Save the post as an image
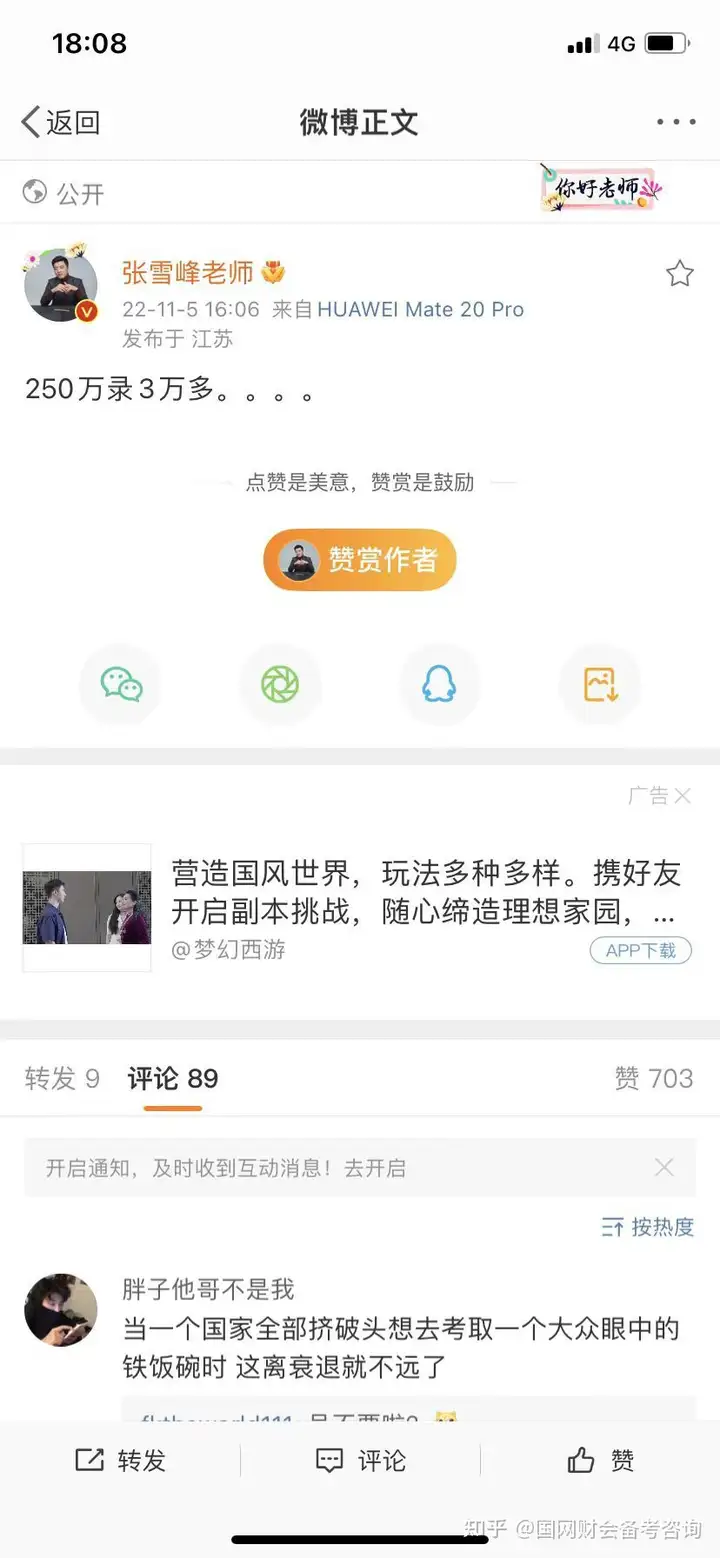 pyautogui.click(x=599, y=685)
